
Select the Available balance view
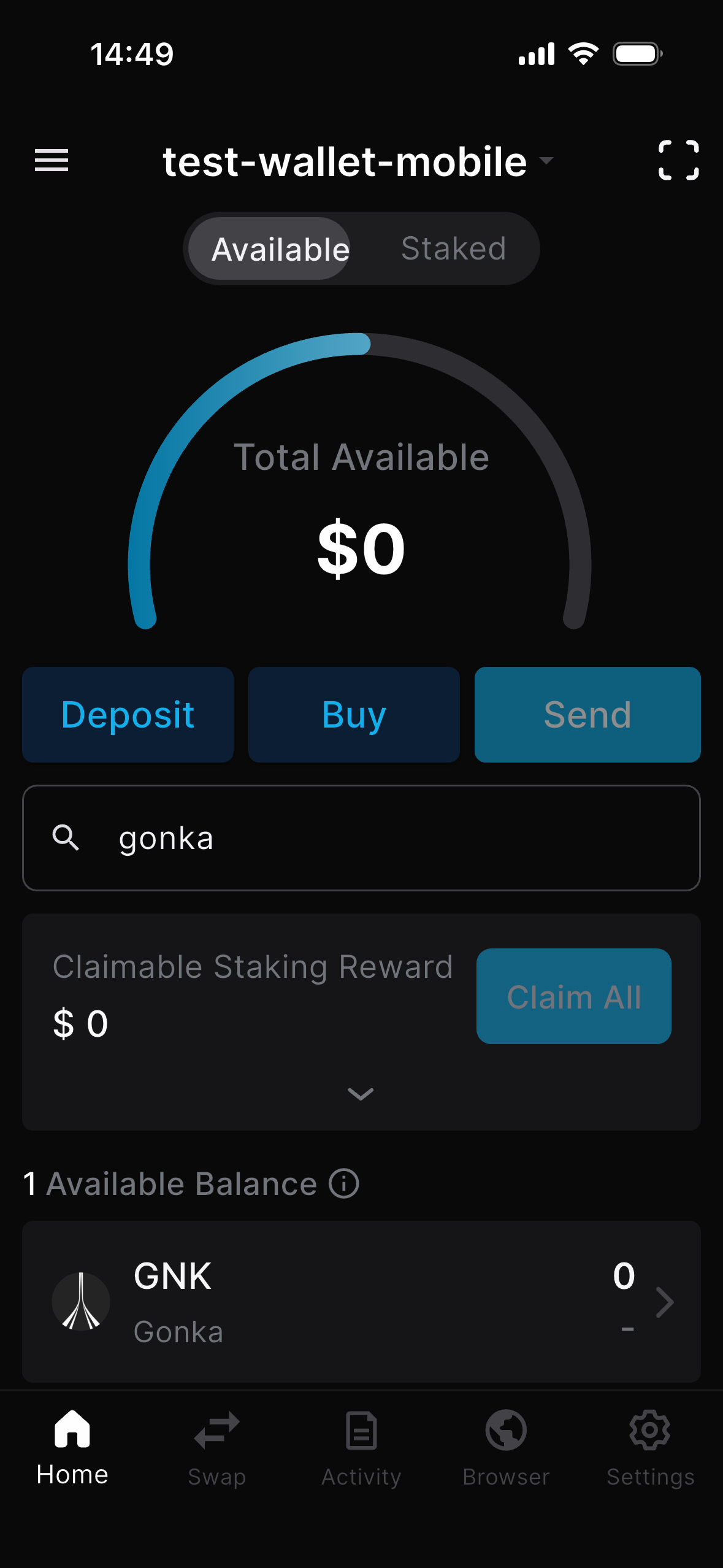[280, 249]
